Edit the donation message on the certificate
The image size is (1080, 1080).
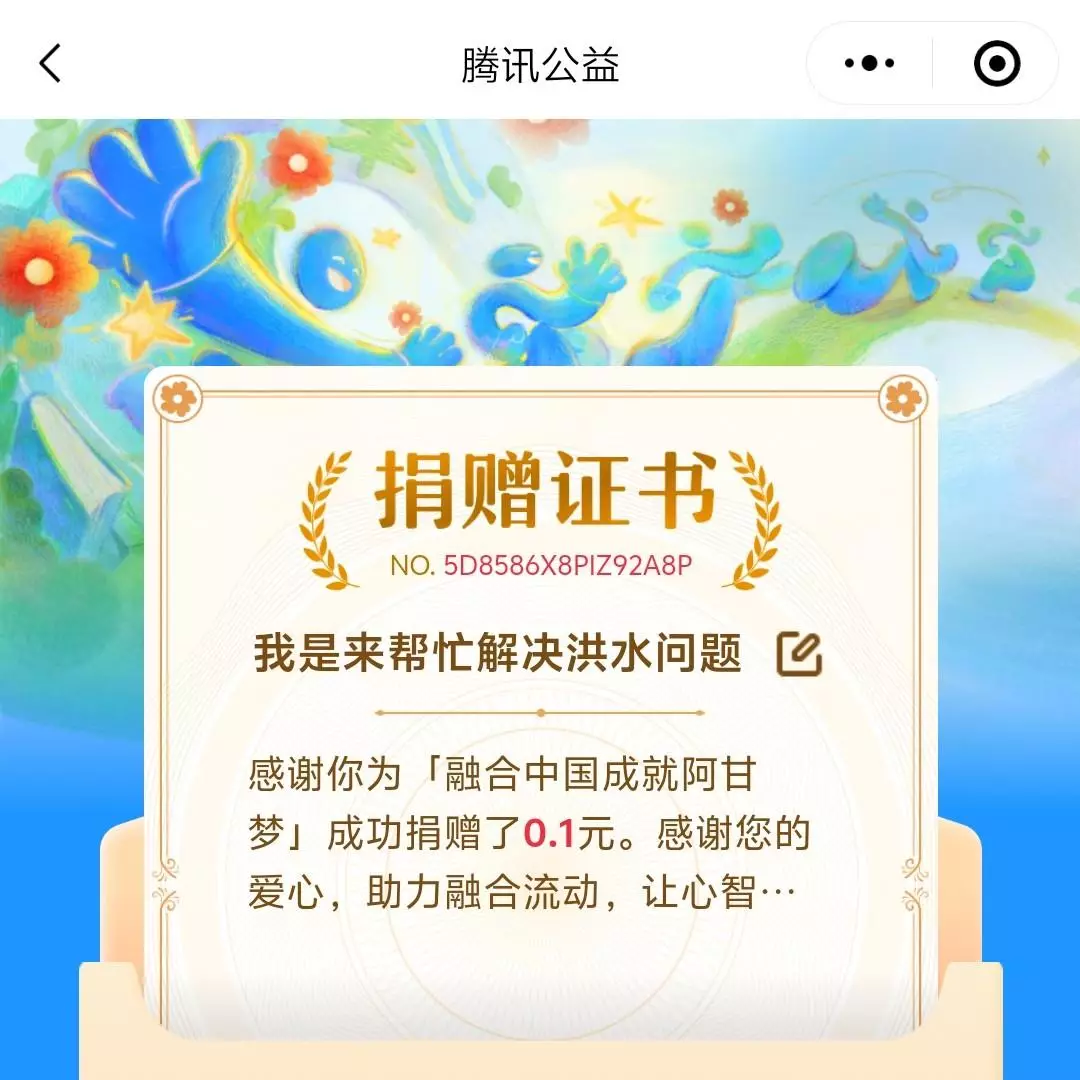[799, 655]
